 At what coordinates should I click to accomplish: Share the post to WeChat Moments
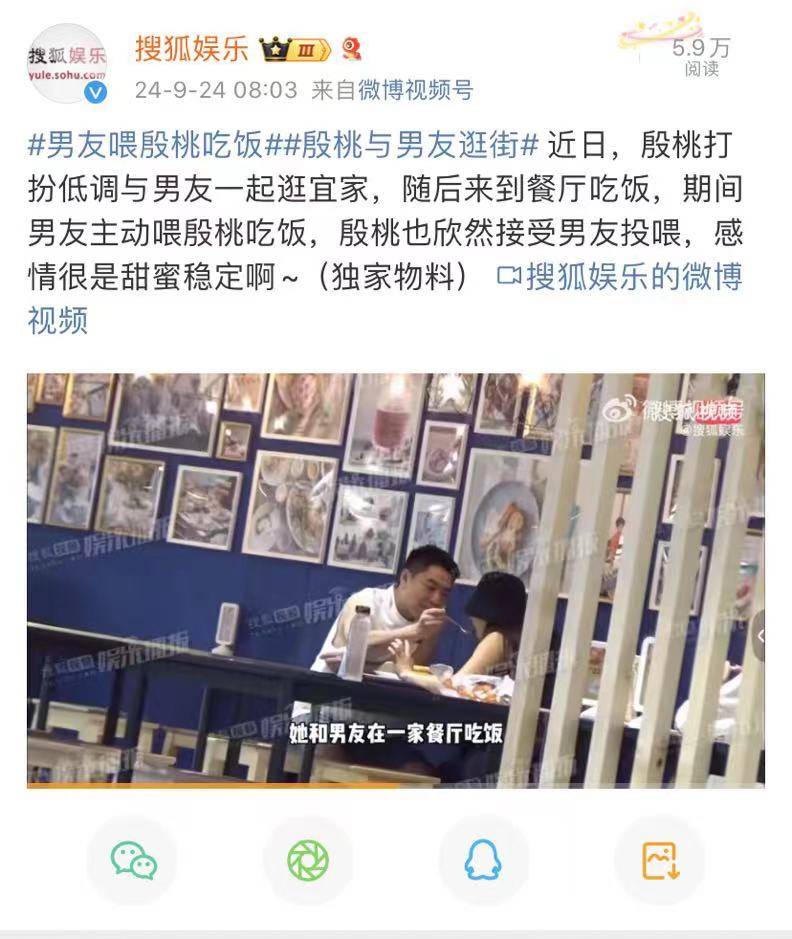point(308,860)
